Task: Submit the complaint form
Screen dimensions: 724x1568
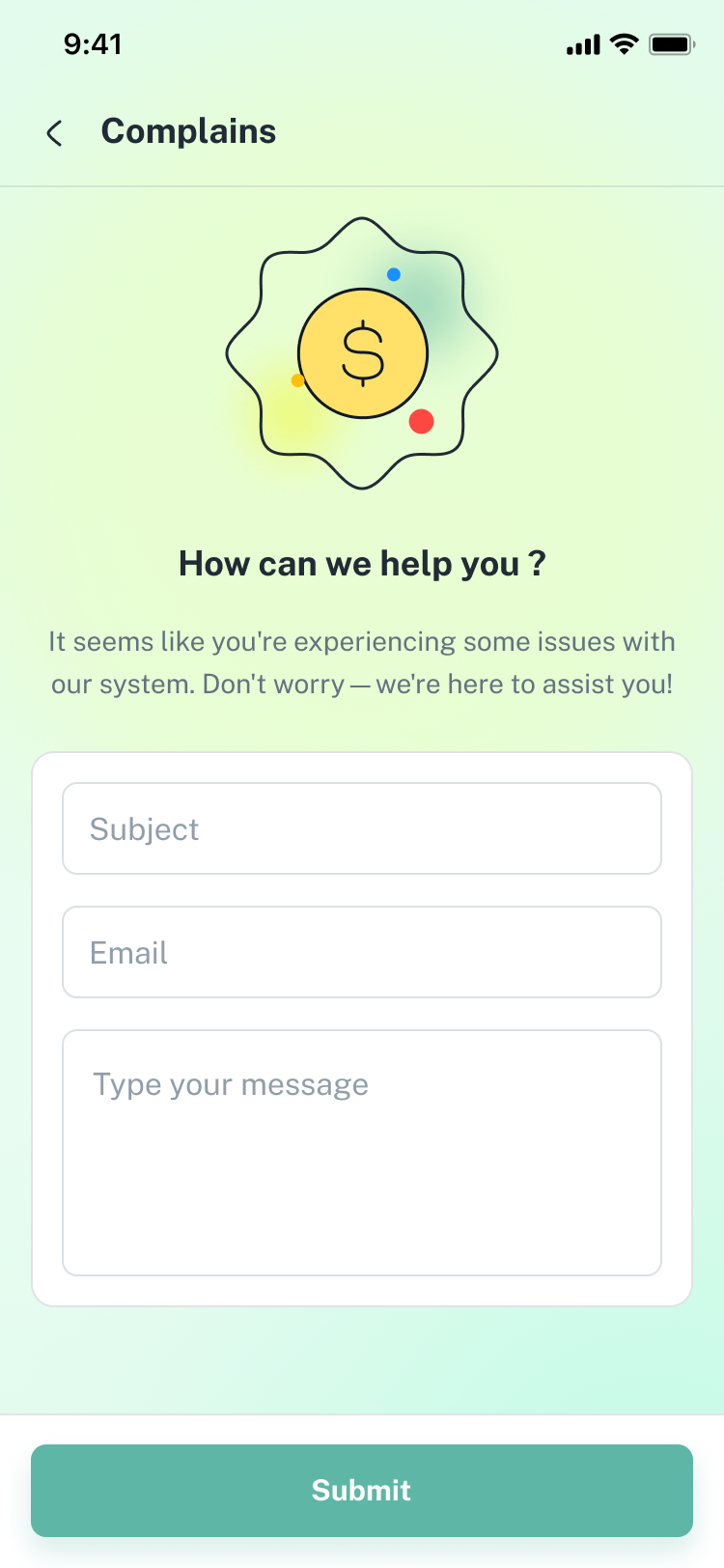Action: tap(362, 1490)
